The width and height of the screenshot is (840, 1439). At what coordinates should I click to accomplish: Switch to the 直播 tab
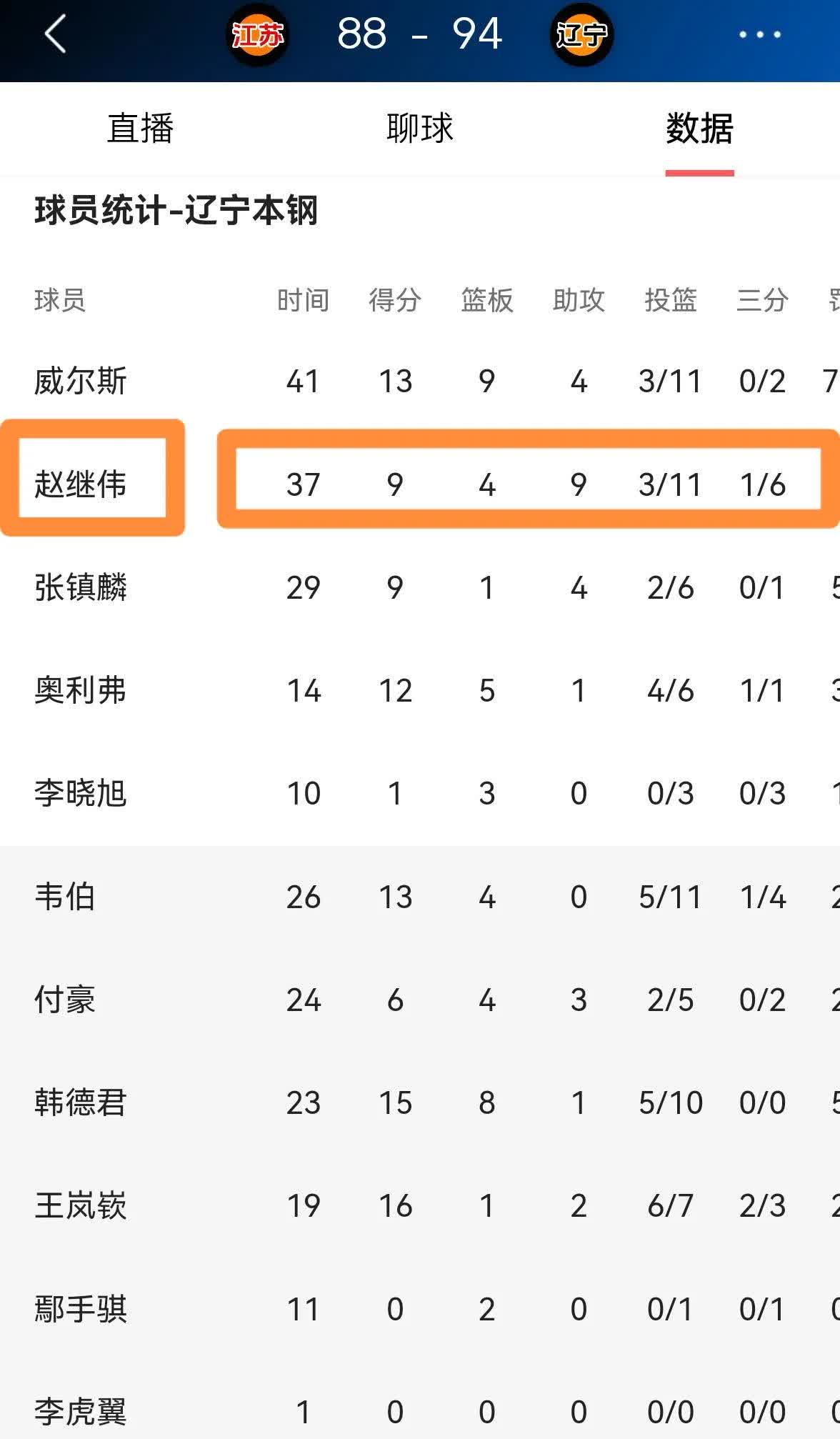(x=140, y=129)
